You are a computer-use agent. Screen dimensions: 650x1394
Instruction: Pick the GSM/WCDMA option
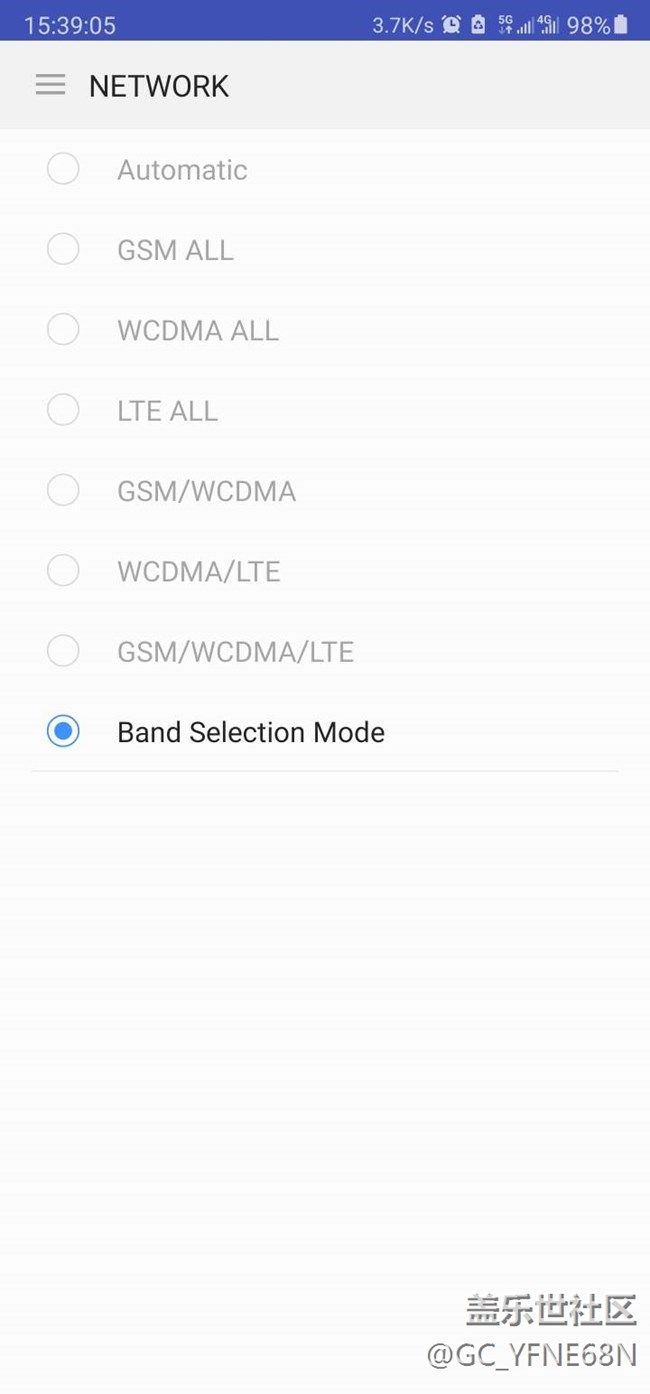click(63, 491)
